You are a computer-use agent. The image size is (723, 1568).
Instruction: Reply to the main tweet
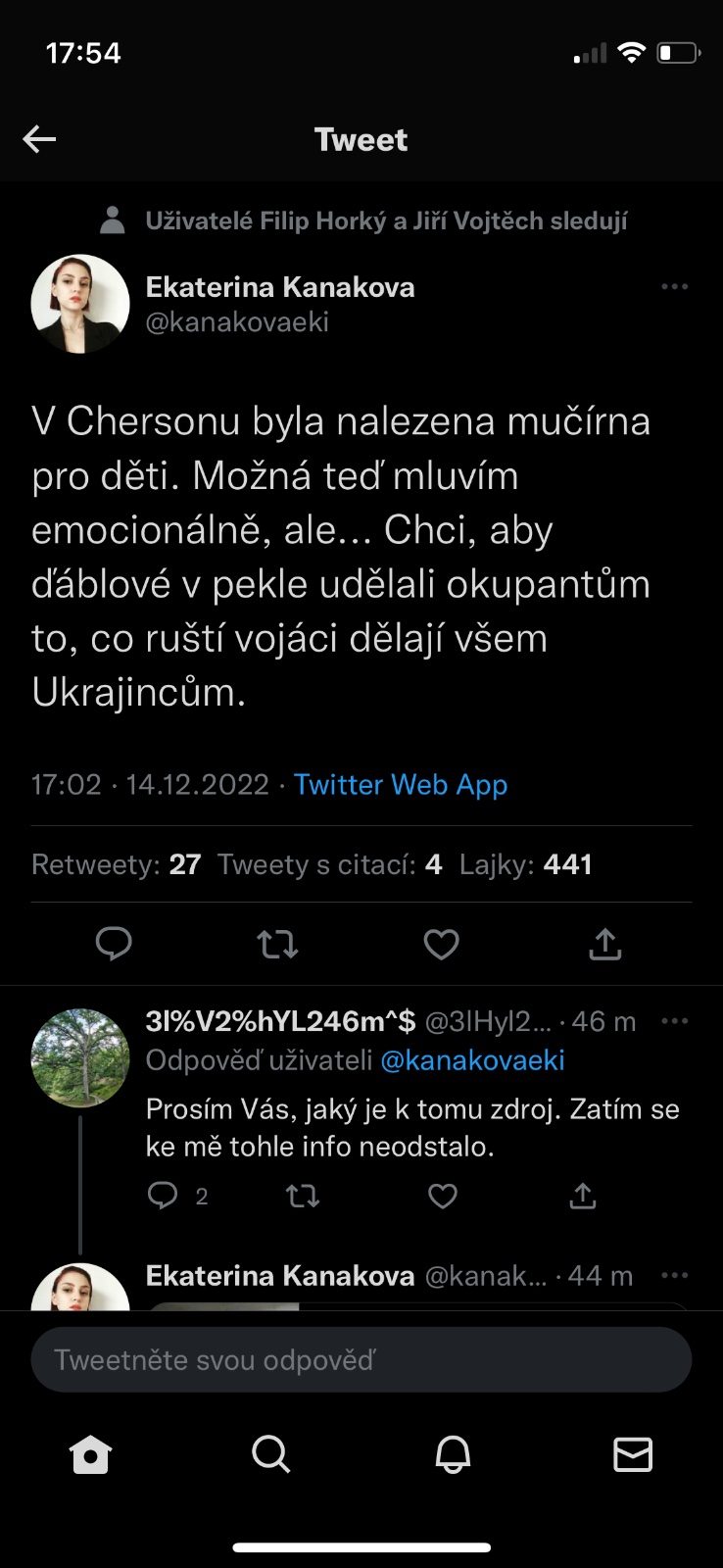pyautogui.click(x=114, y=944)
